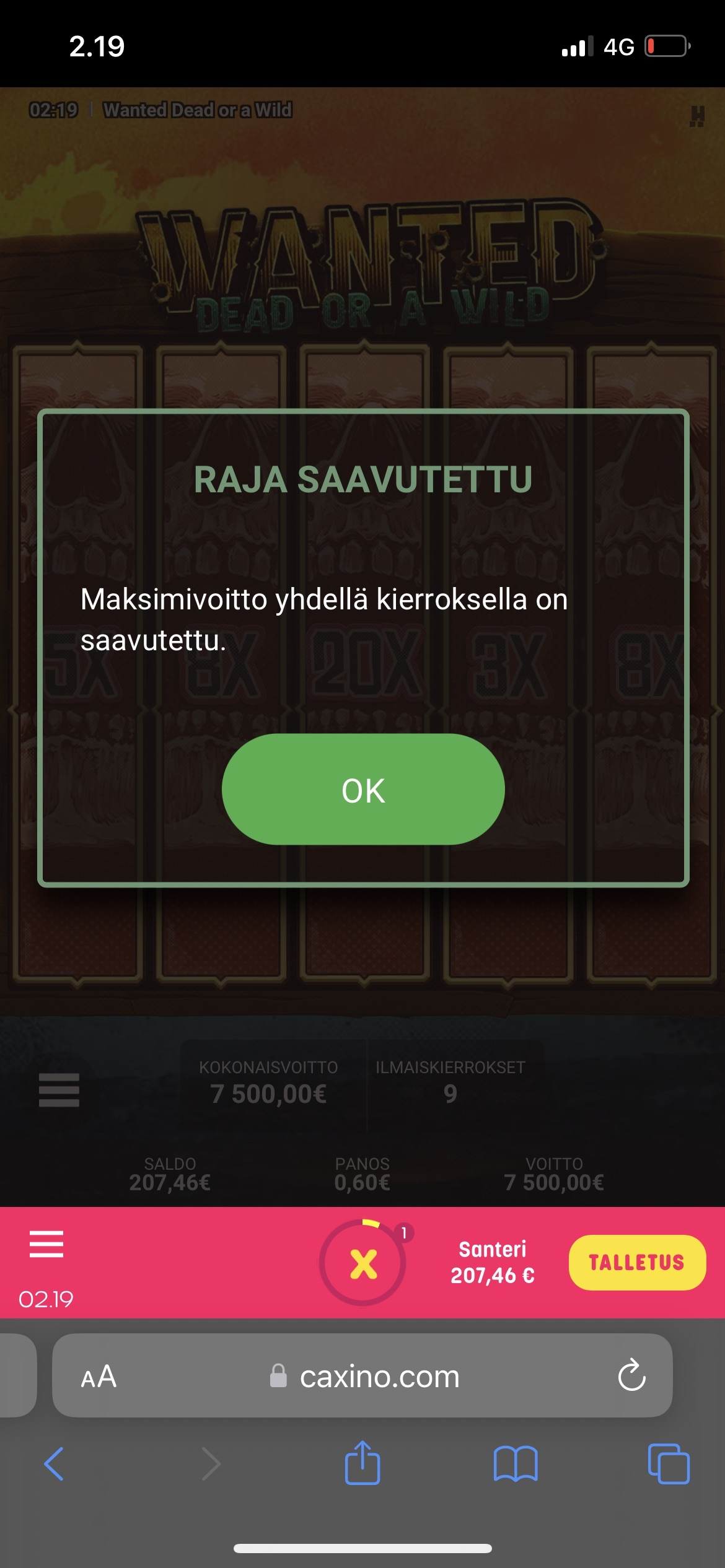
Task: Reload the page in Safari
Action: 631,1376
